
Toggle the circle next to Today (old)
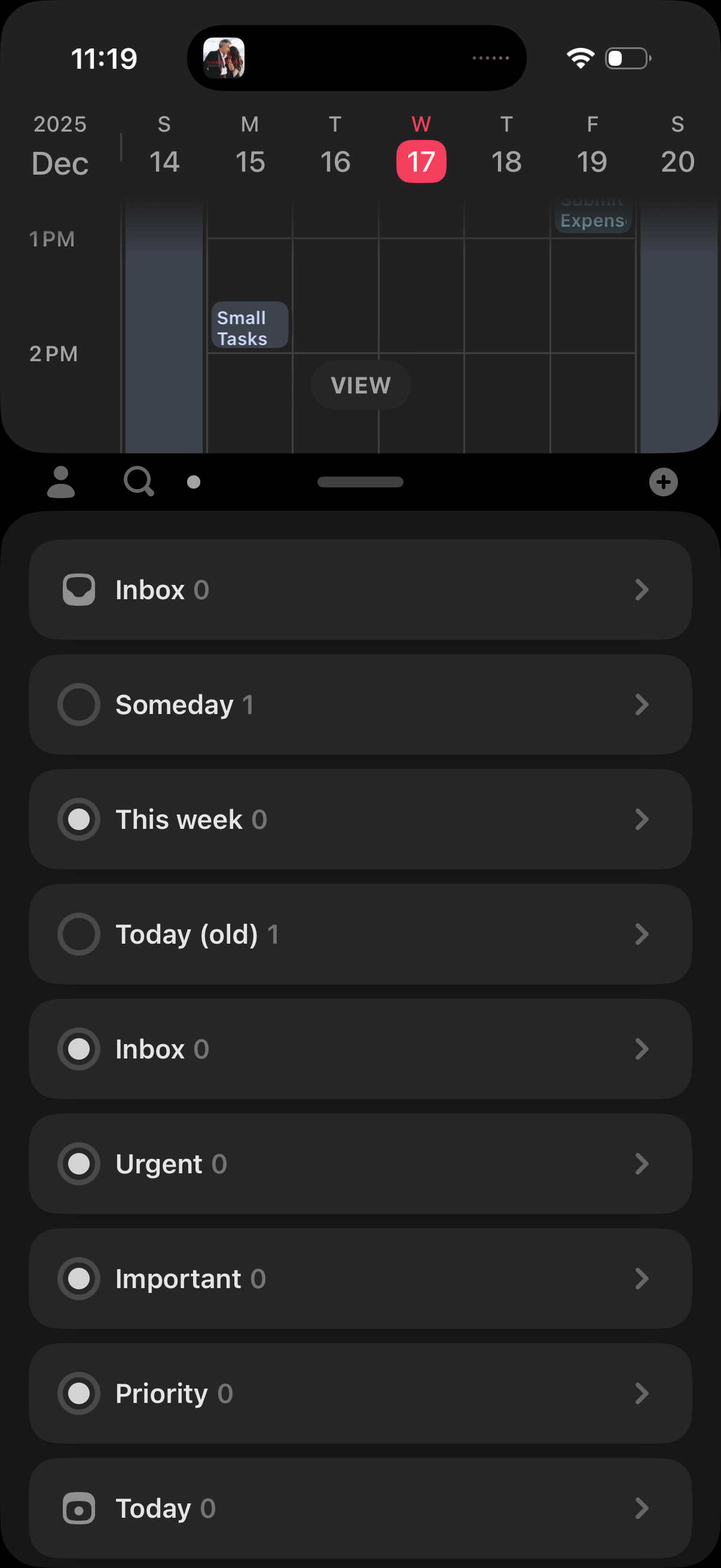coord(78,934)
